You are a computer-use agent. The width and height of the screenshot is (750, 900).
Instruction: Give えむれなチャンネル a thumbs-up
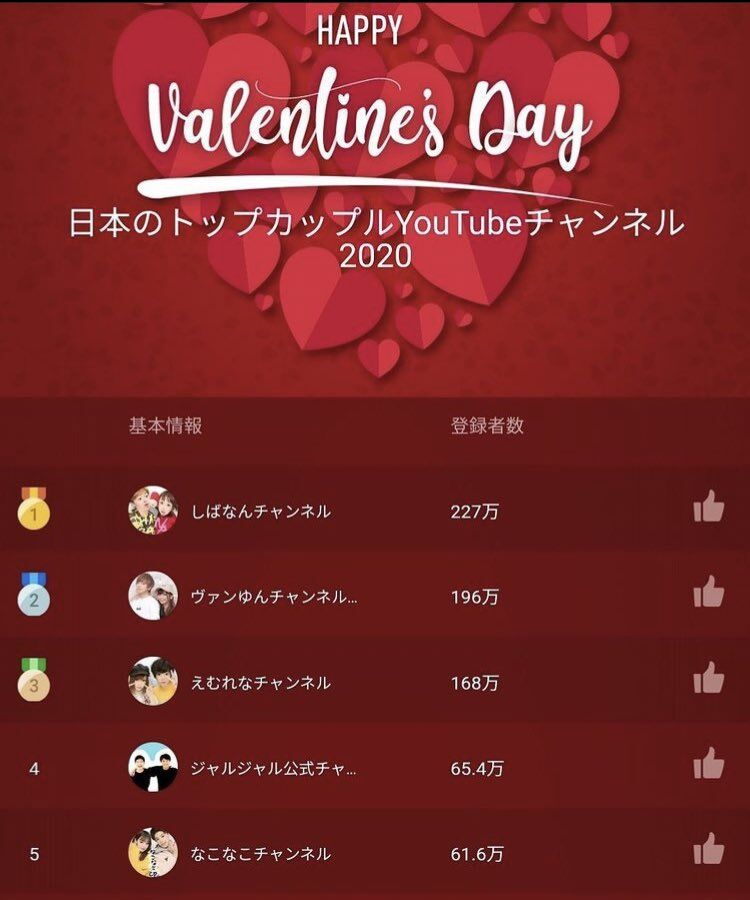[709, 677]
